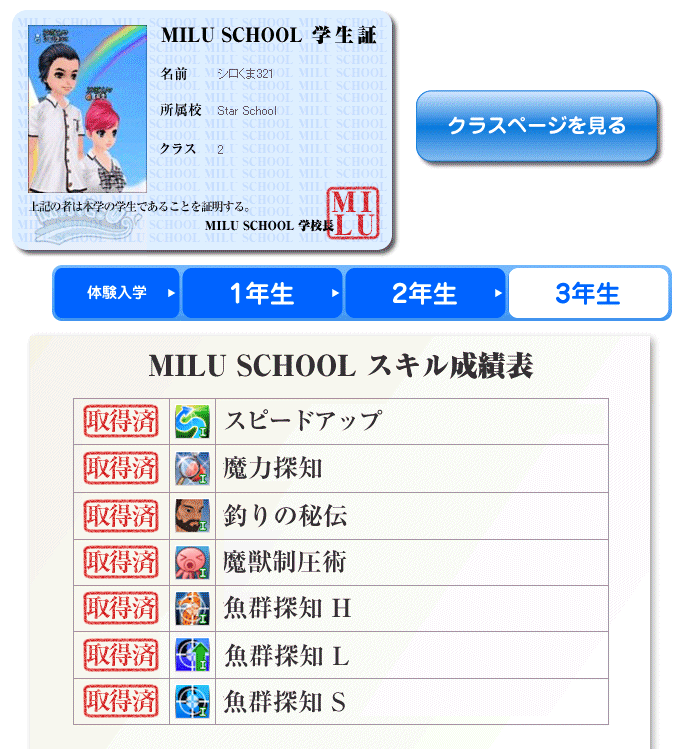Viewport: 691px width, 749px height.
Task: Switch to the 体験入学 tab
Action: pos(117,293)
